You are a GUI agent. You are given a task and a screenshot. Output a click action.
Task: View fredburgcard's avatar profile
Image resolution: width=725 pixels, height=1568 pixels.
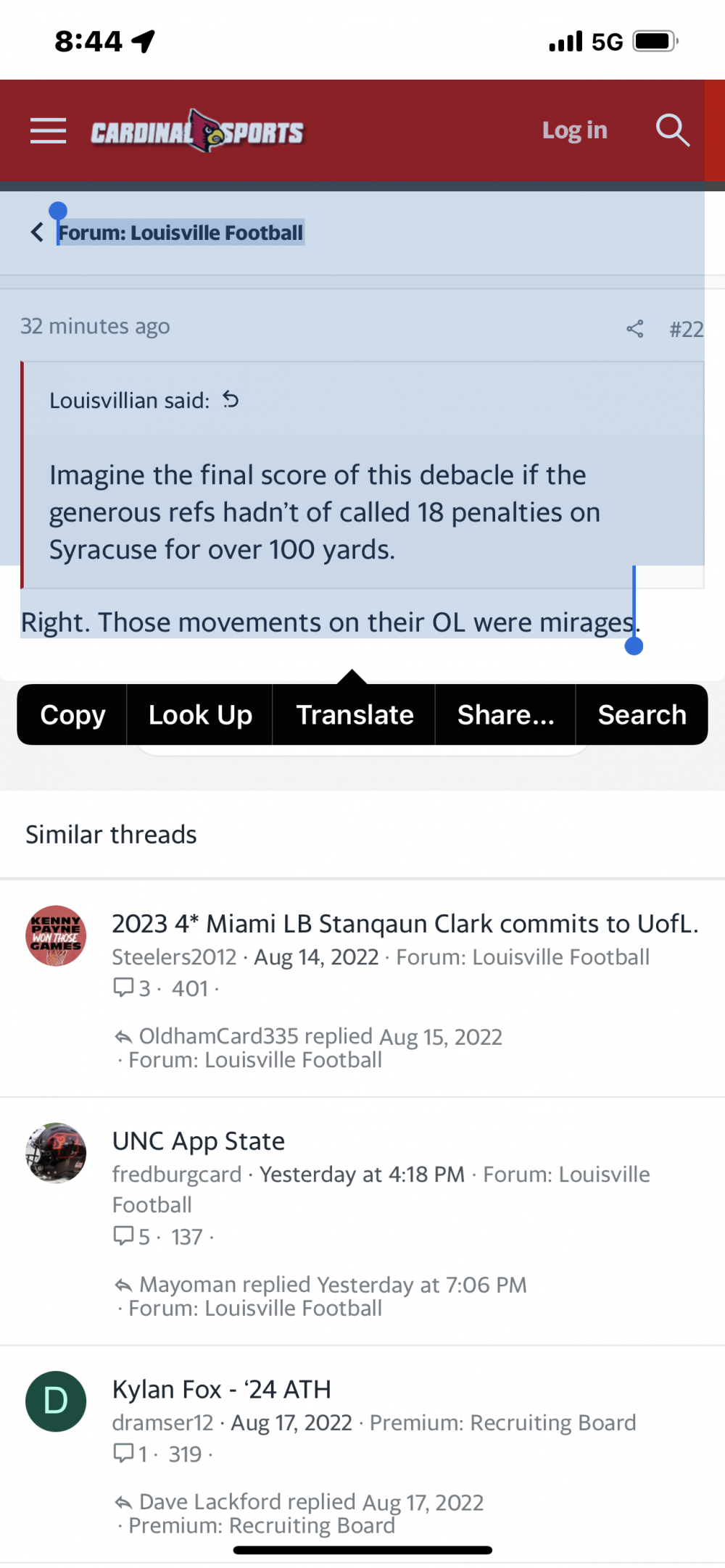click(56, 1153)
